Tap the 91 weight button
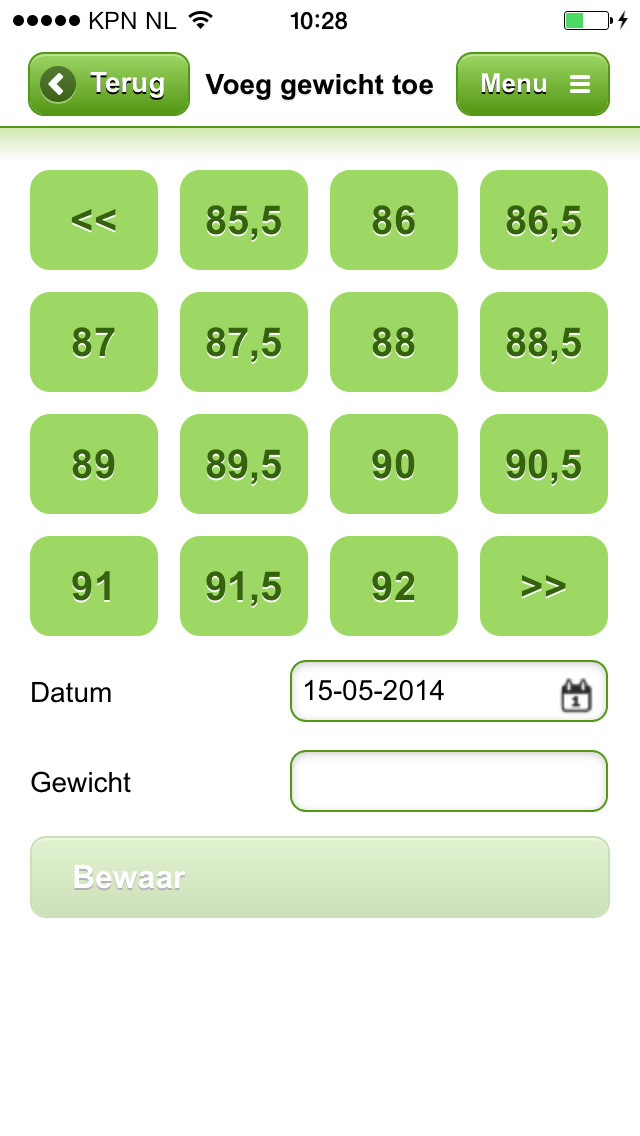This screenshot has width=640, height=1136. point(93,586)
